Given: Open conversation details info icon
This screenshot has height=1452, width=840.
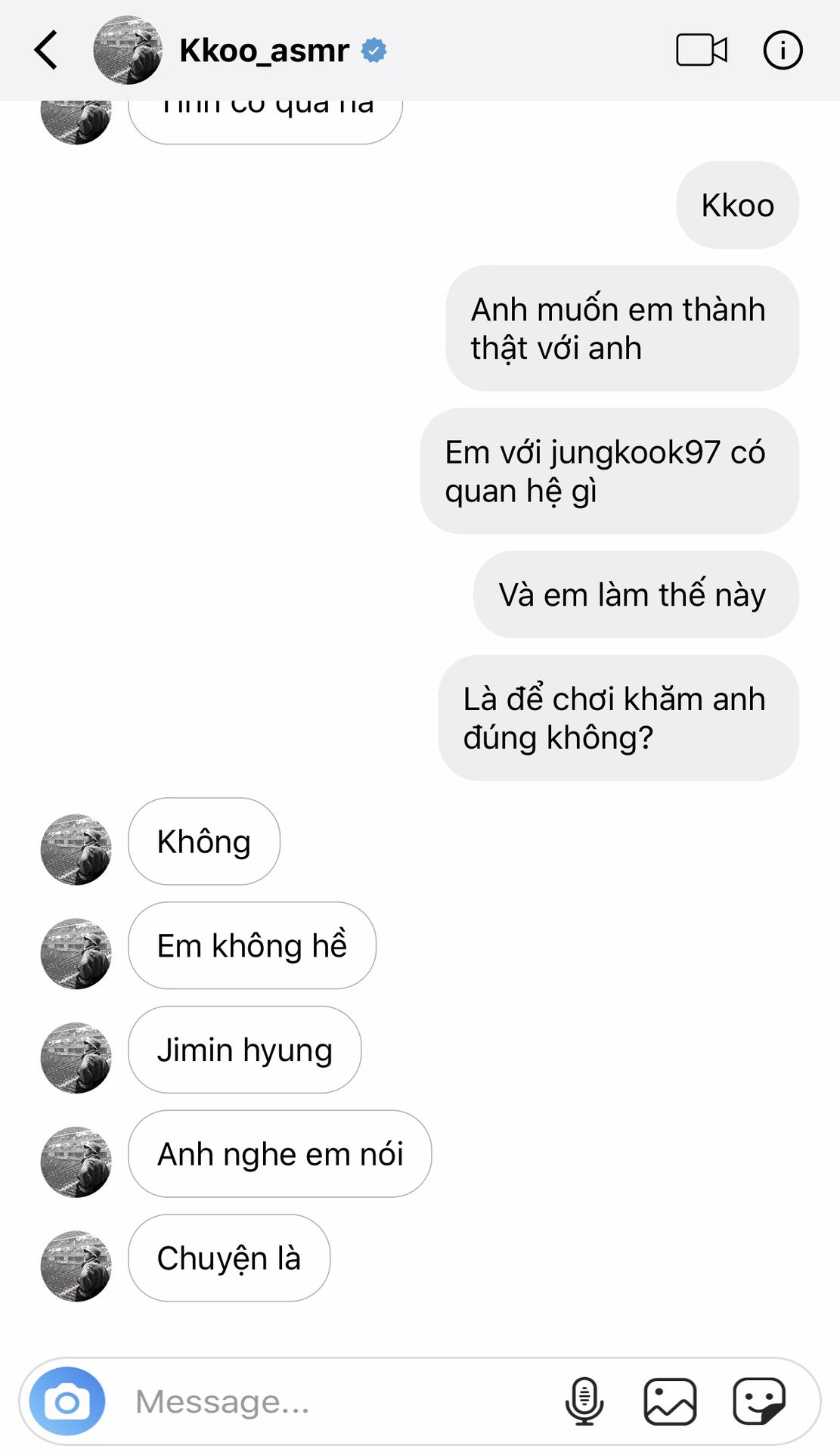Looking at the screenshot, I should tap(783, 51).
